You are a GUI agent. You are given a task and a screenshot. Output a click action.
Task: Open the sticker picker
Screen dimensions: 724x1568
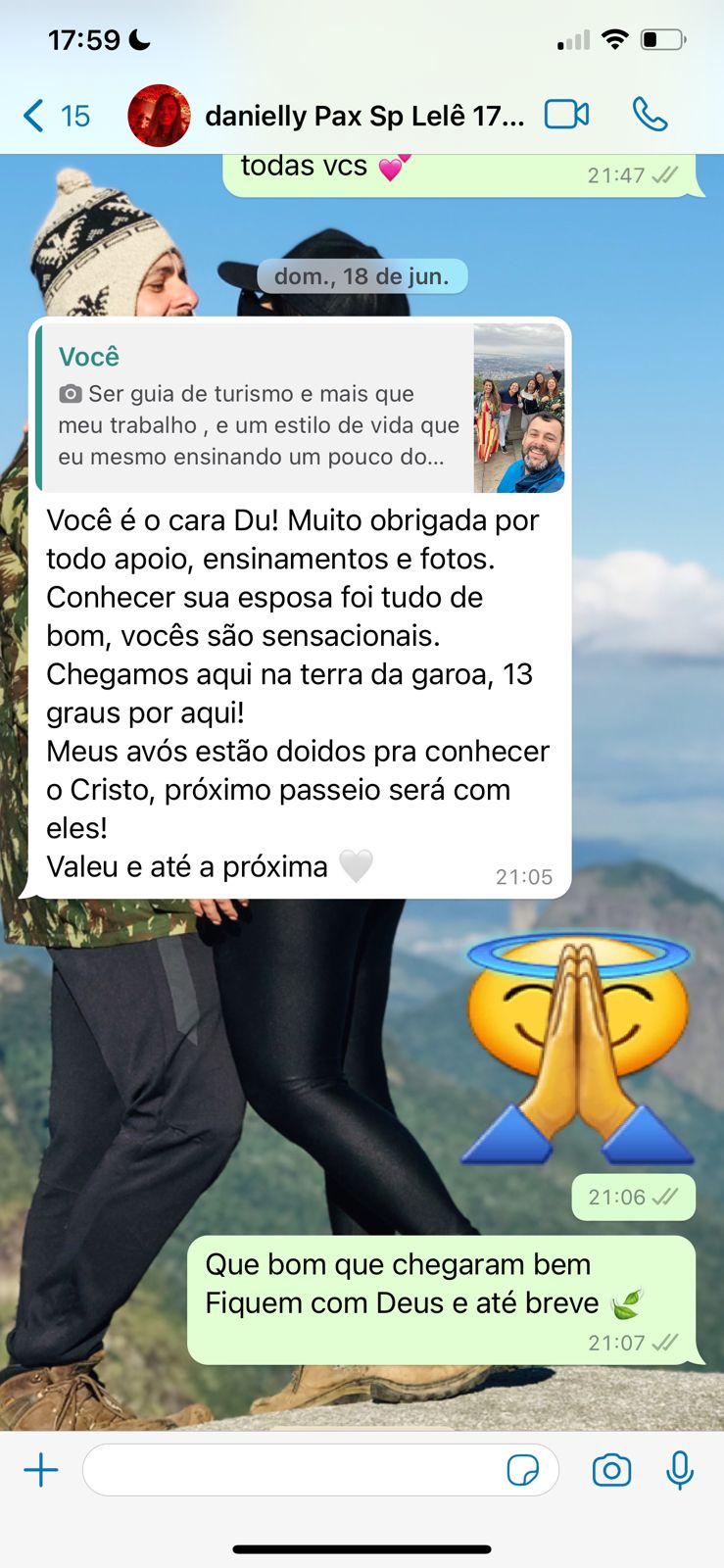tap(523, 1470)
